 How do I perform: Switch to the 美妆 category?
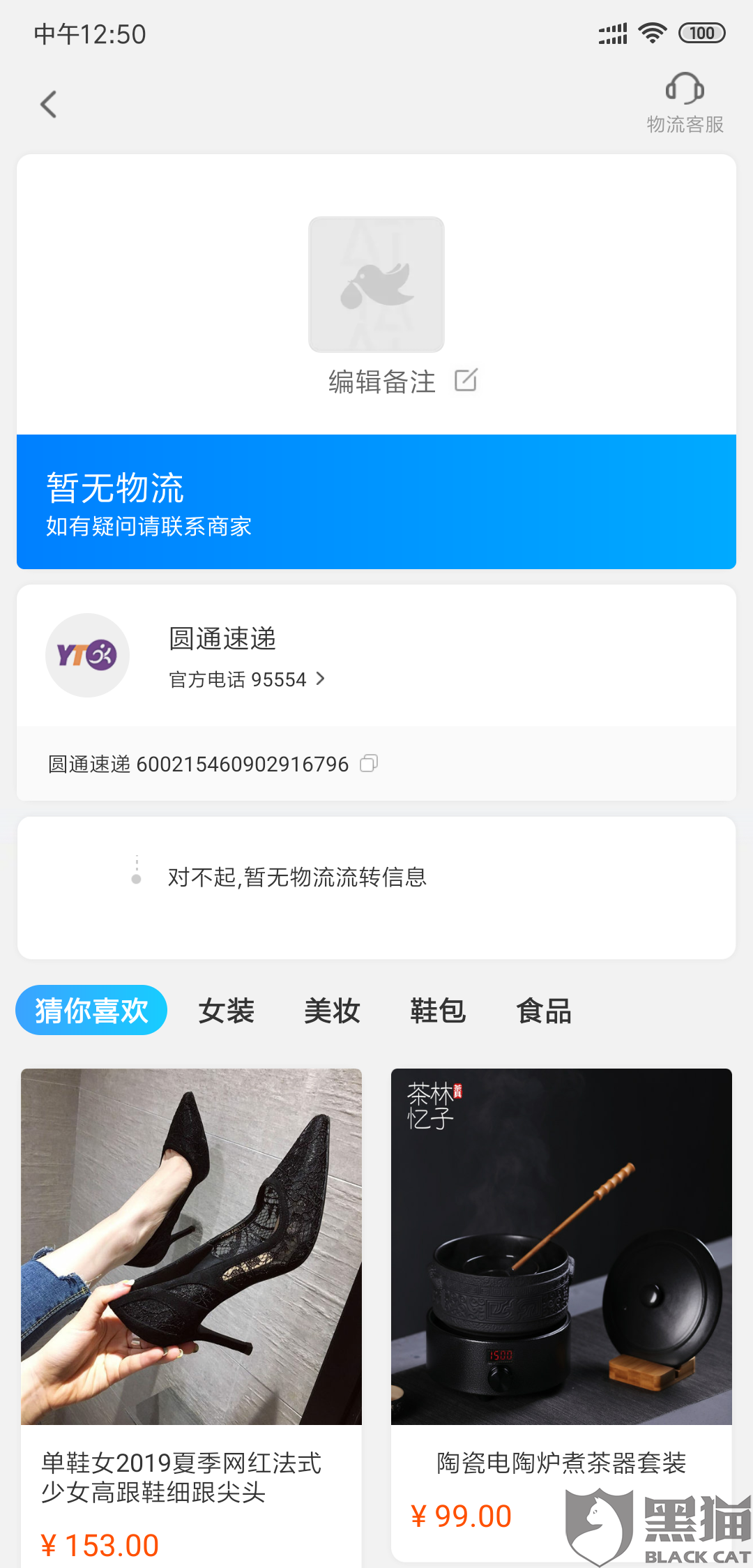point(332,1011)
